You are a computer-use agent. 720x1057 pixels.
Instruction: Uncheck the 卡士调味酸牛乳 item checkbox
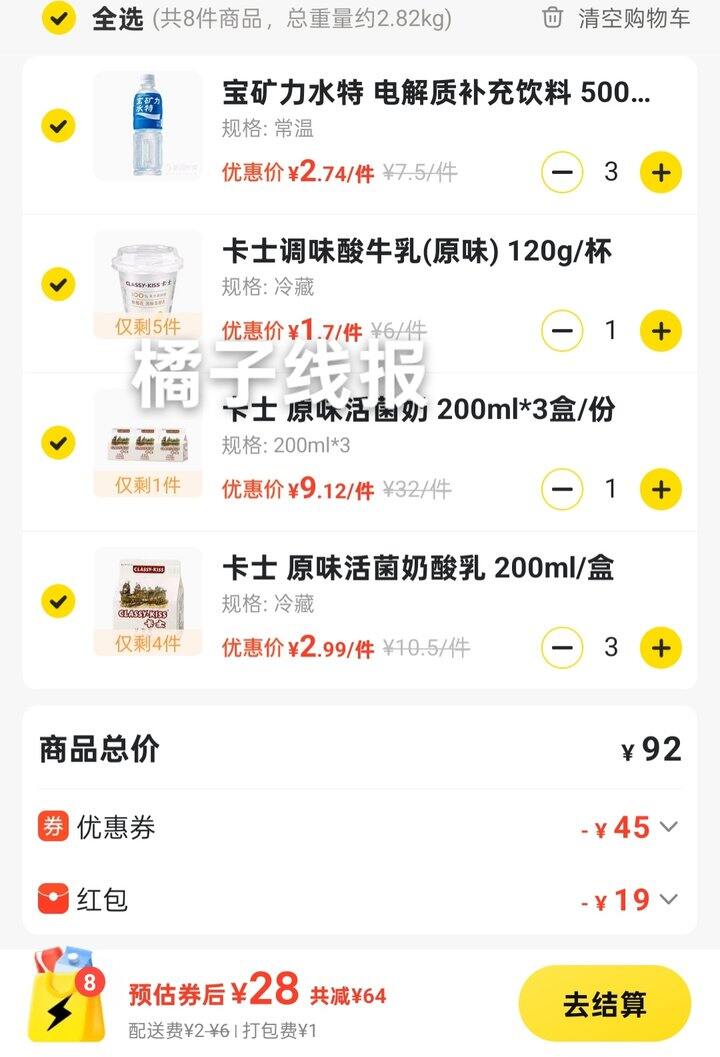click(x=59, y=284)
